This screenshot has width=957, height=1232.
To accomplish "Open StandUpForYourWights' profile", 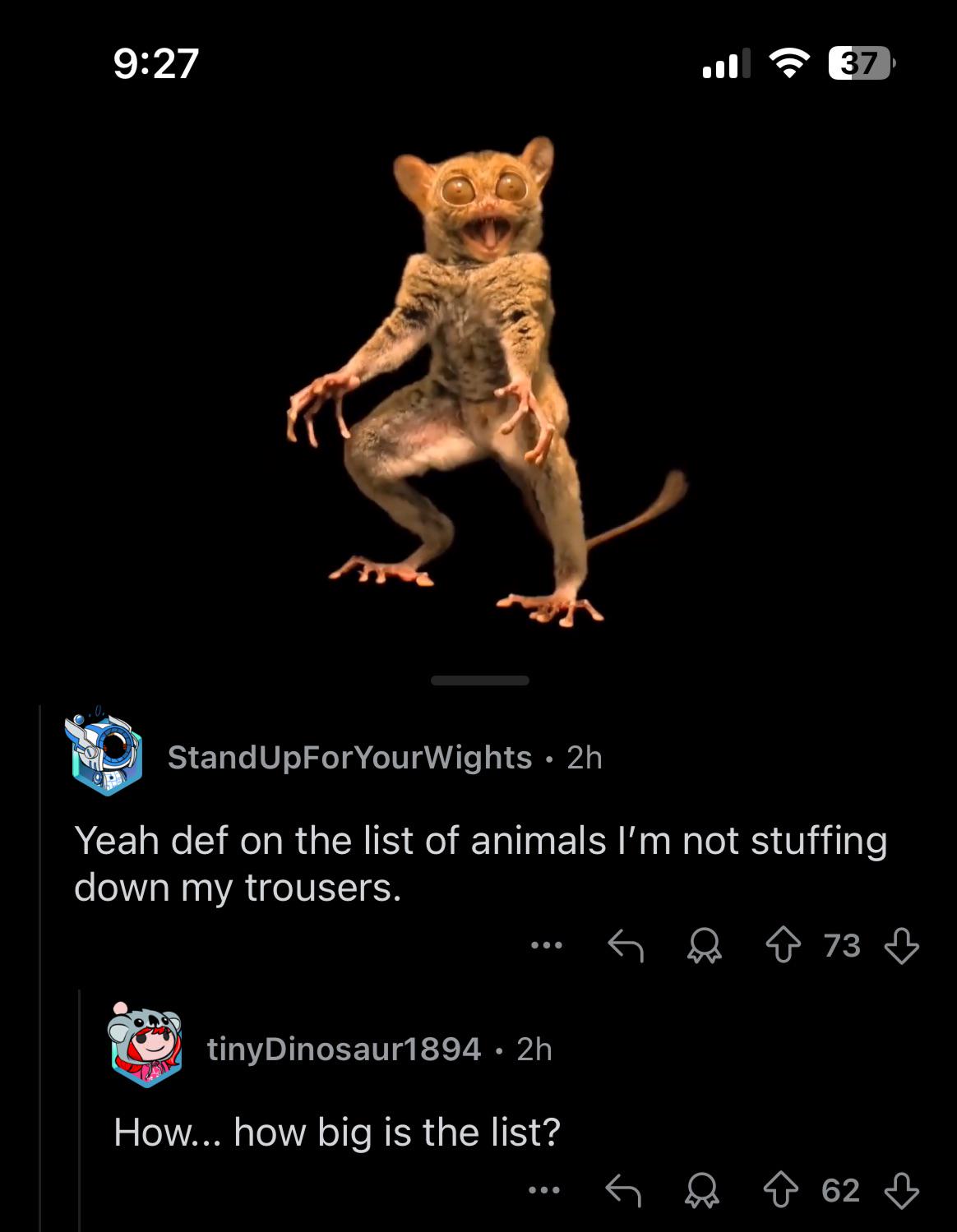I will [x=349, y=757].
